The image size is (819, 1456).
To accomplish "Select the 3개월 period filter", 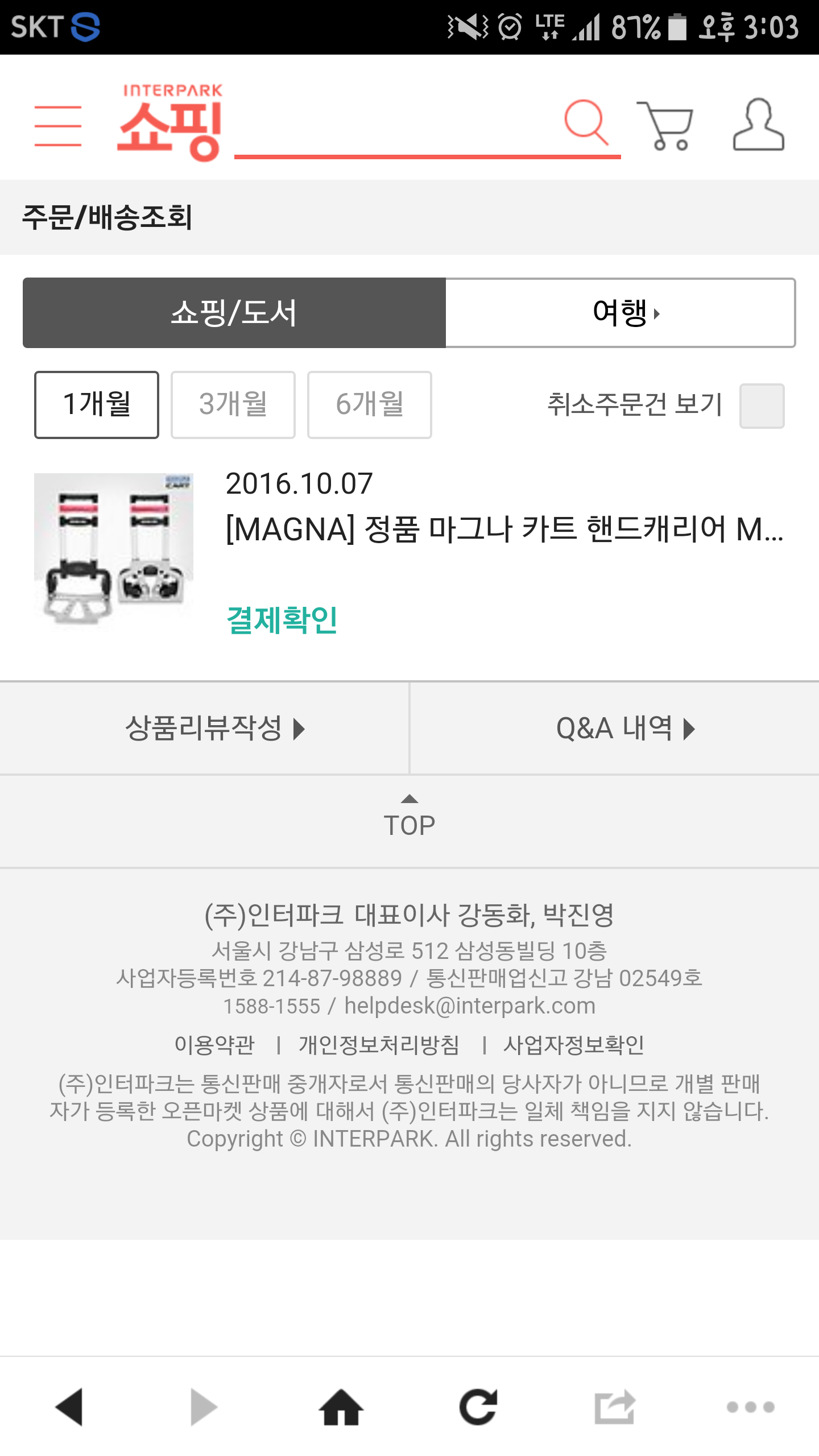I will coord(233,404).
